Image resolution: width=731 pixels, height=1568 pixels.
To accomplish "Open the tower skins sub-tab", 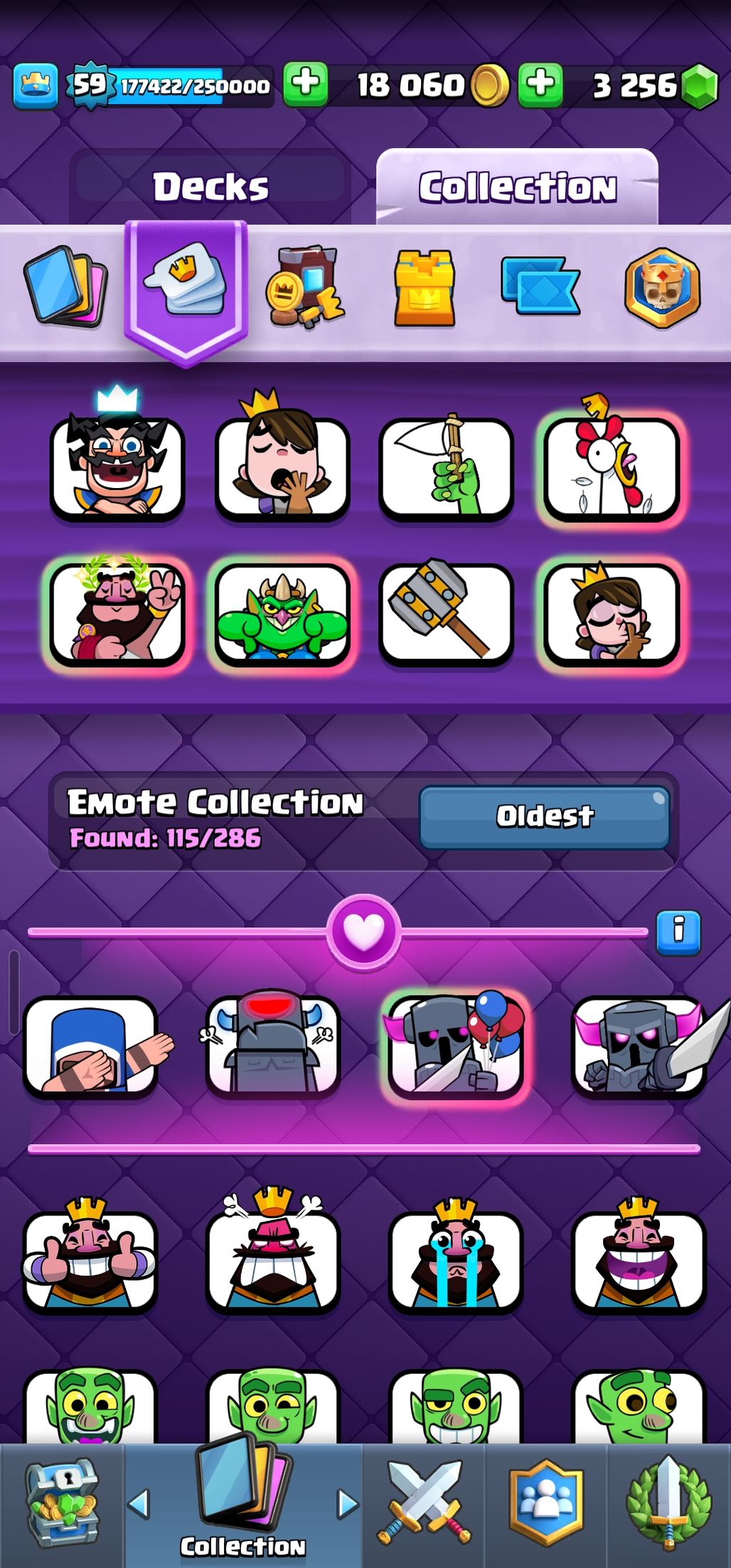I will click(425, 288).
